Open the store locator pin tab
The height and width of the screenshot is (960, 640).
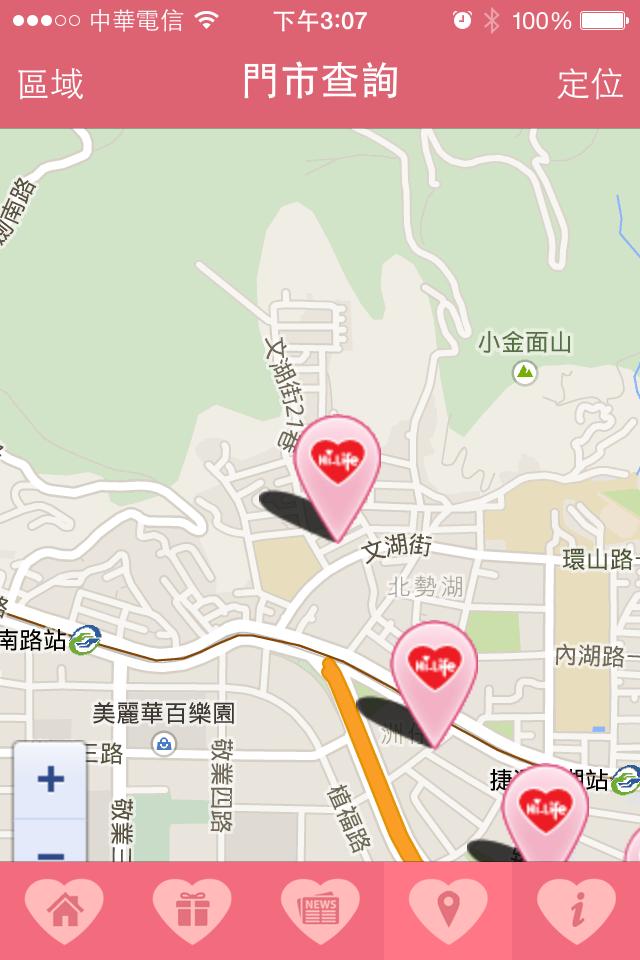448,911
